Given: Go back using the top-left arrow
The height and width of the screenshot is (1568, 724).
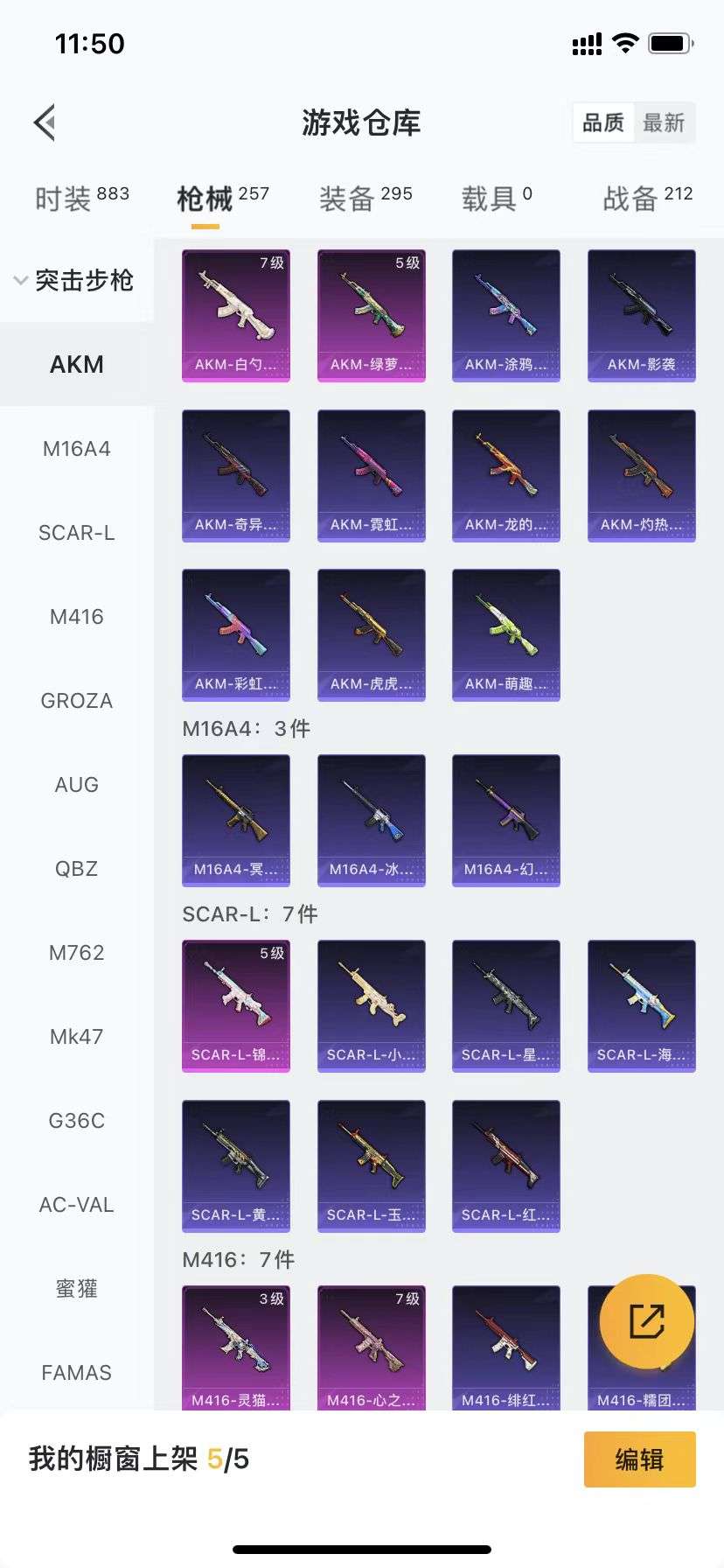Looking at the screenshot, I should 45,122.
